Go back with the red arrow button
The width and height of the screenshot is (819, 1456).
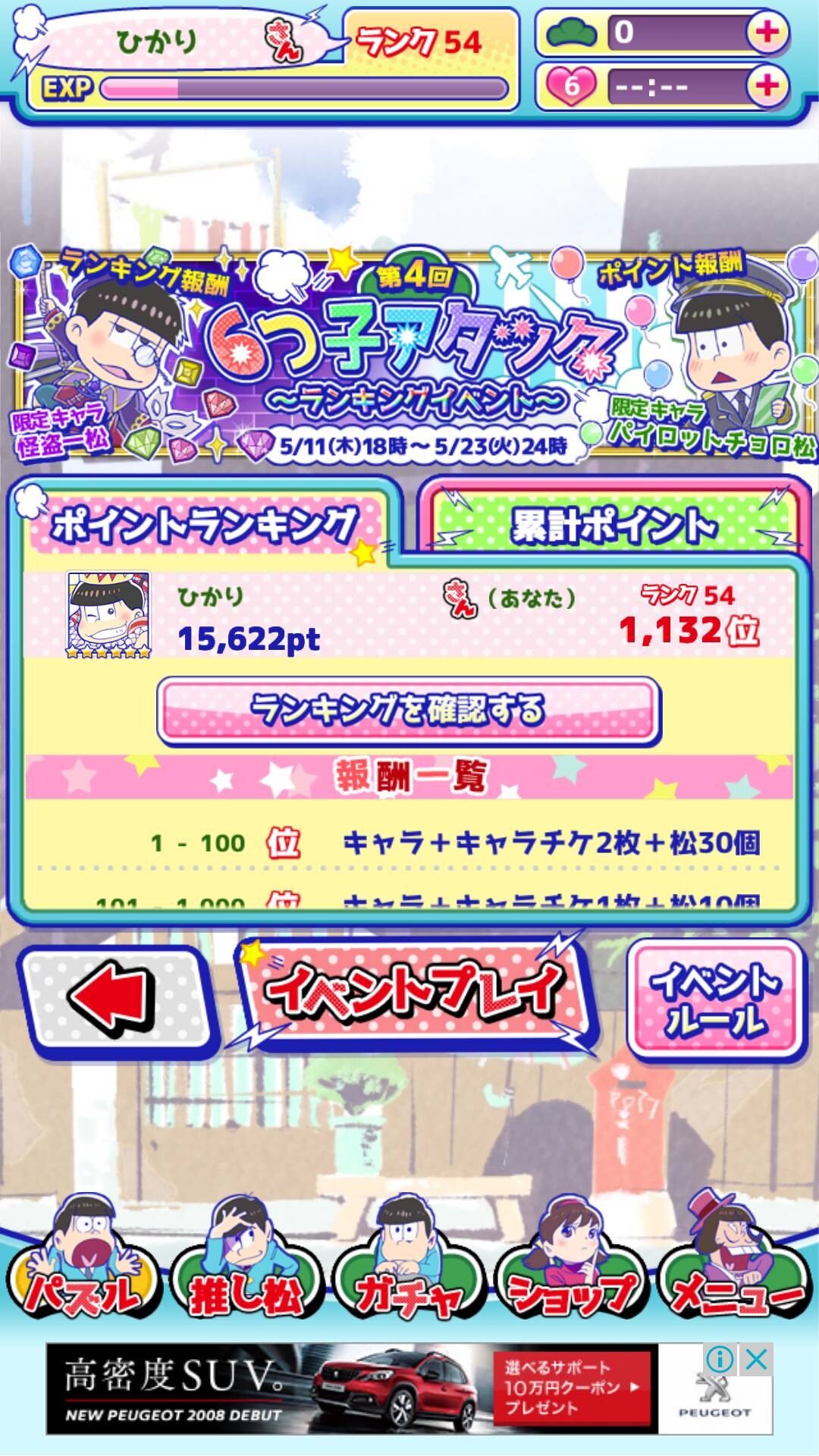[x=115, y=999]
